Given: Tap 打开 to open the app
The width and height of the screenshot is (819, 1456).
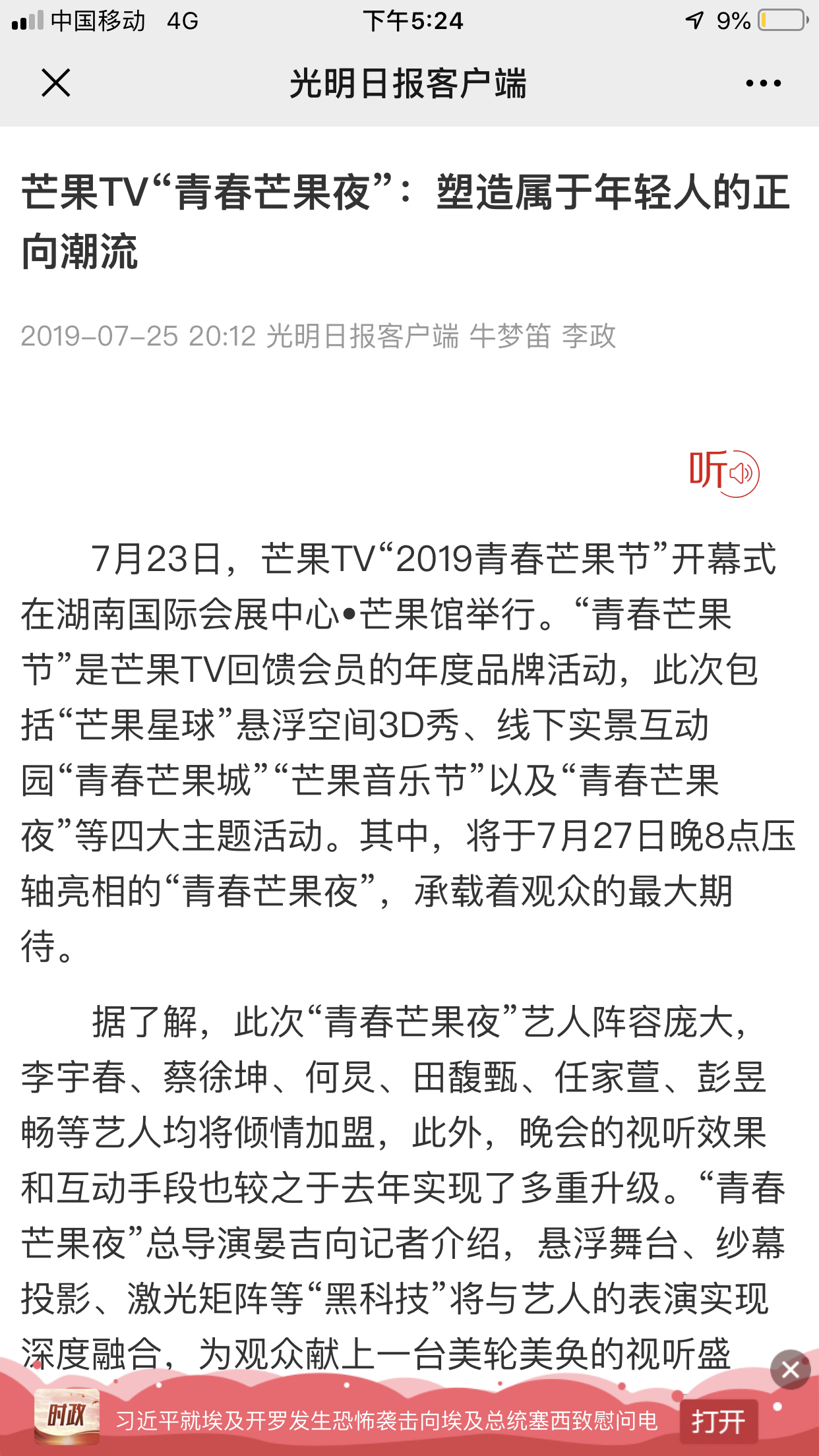Looking at the screenshot, I should (x=718, y=1421).
